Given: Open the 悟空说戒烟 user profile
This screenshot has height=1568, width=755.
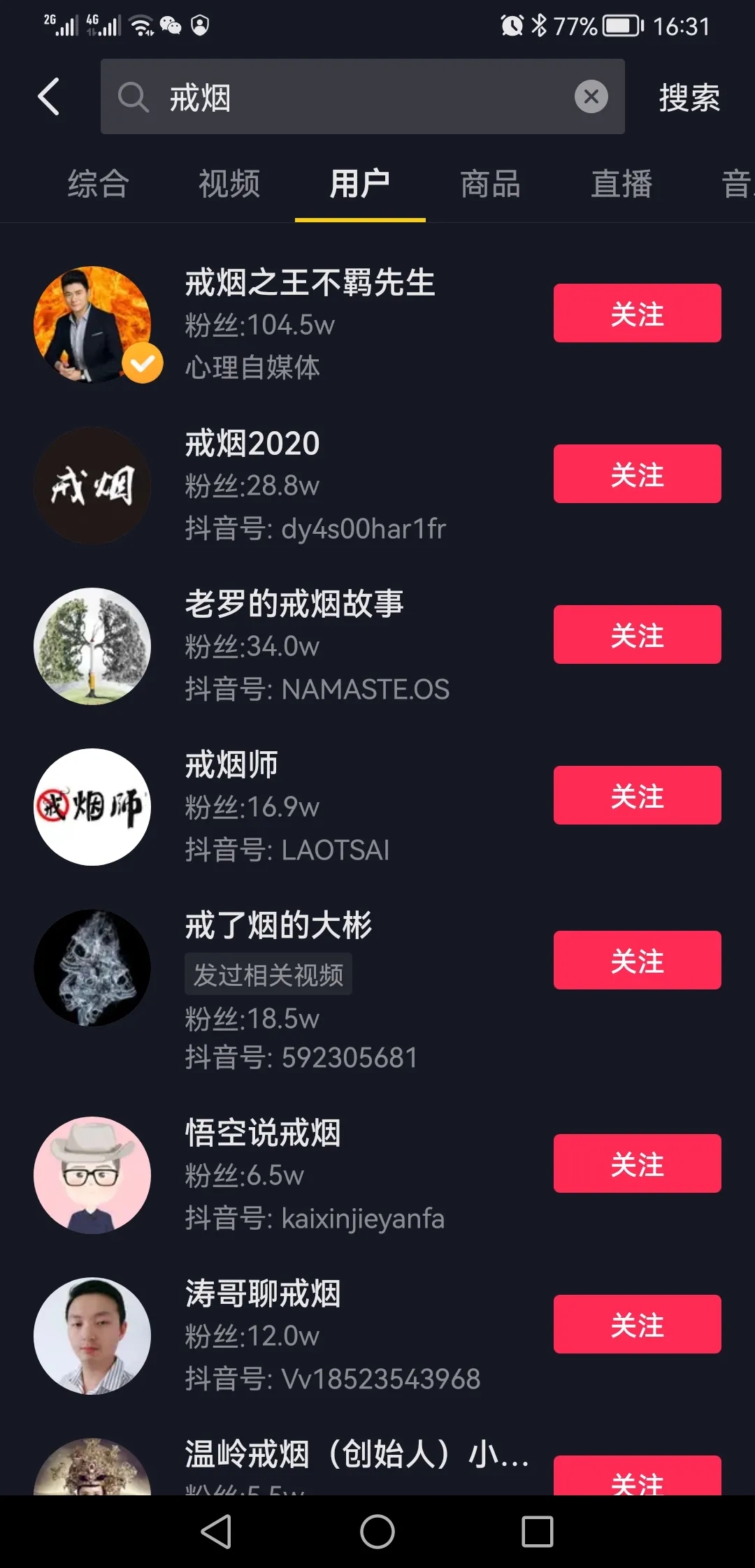Looking at the screenshot, I should coord(263,1133).
